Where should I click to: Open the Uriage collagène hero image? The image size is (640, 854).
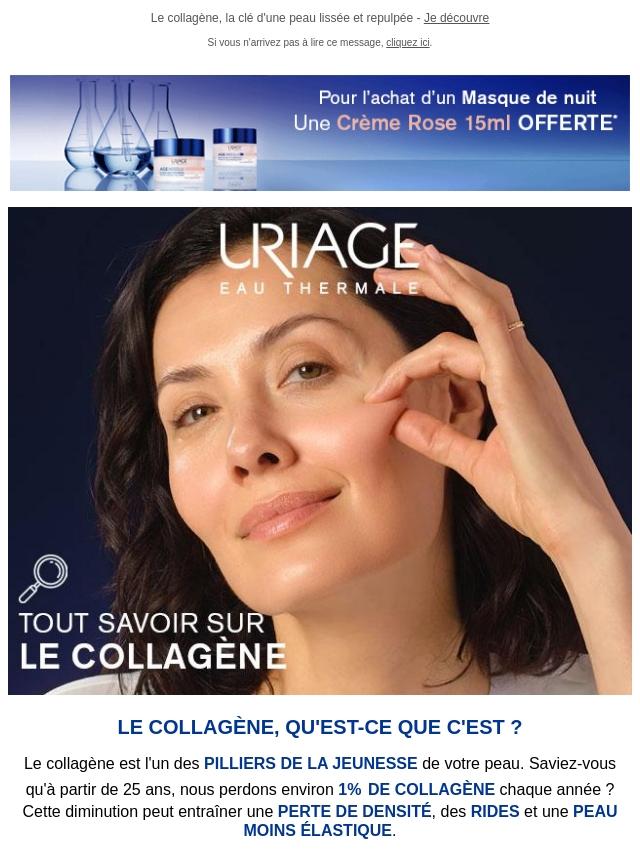coord(320,450)
